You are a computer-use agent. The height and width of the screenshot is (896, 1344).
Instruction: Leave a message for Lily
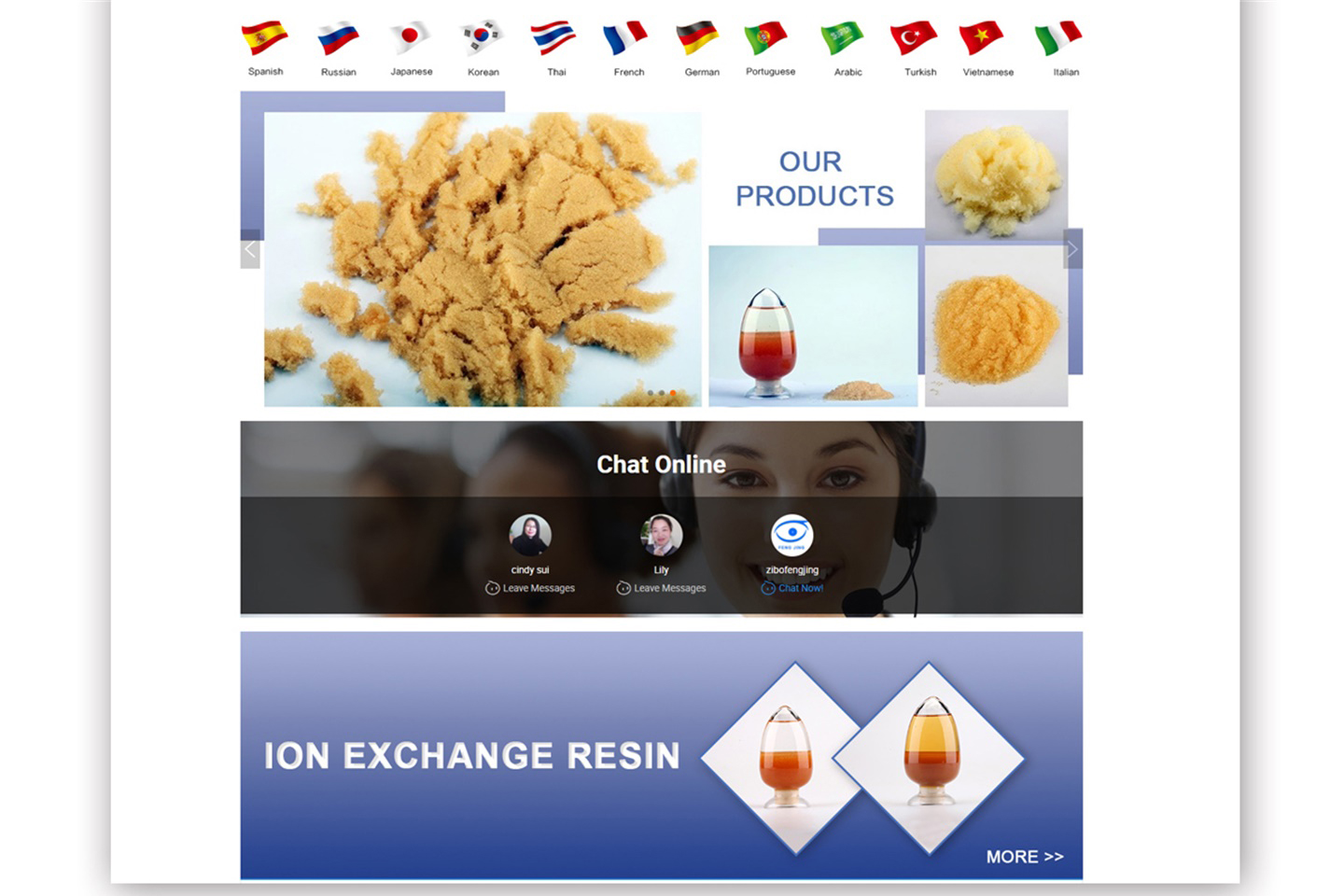click(661, 588)
